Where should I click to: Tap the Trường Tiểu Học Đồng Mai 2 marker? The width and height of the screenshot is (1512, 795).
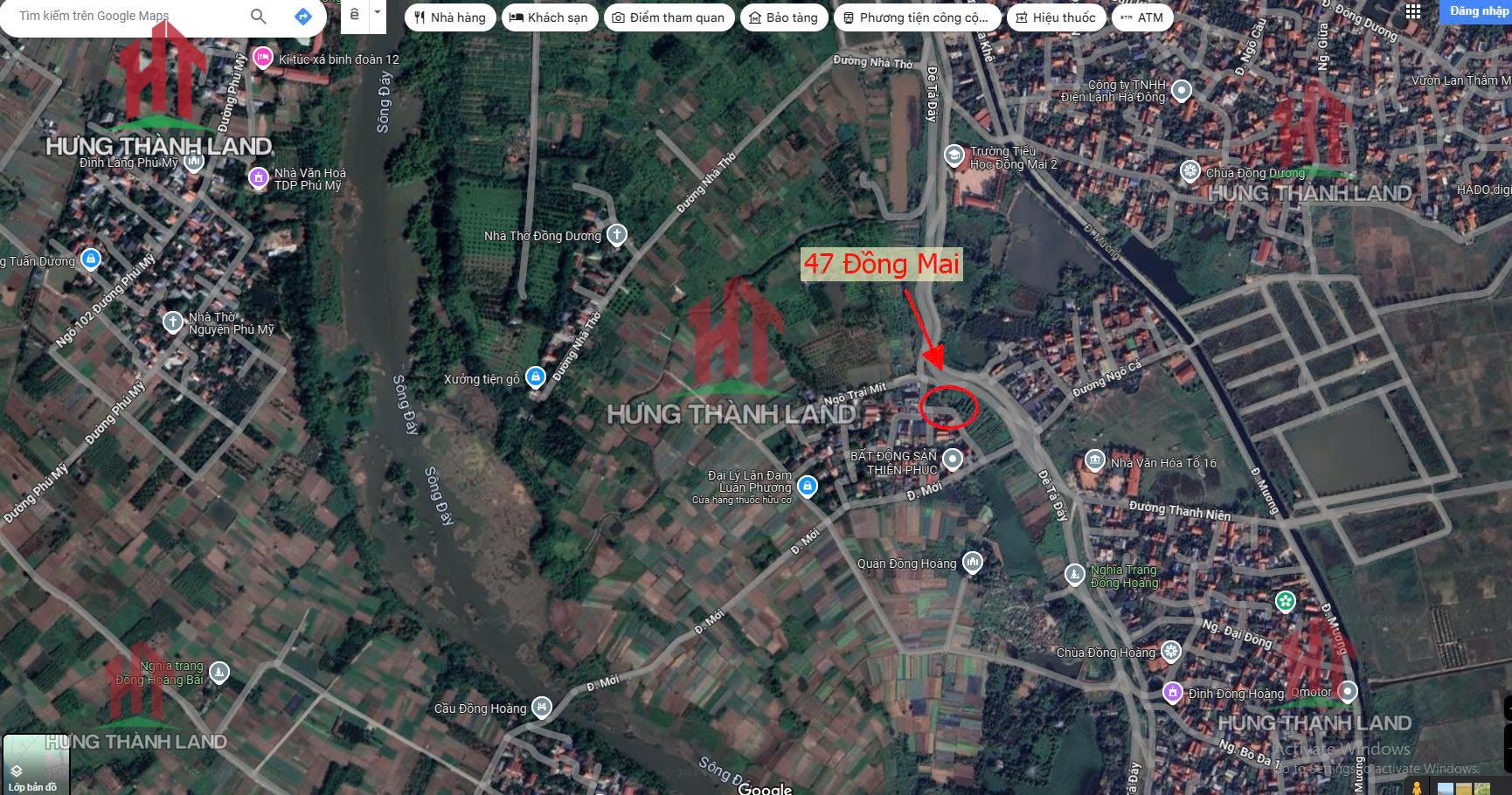[x=954, y=156]
